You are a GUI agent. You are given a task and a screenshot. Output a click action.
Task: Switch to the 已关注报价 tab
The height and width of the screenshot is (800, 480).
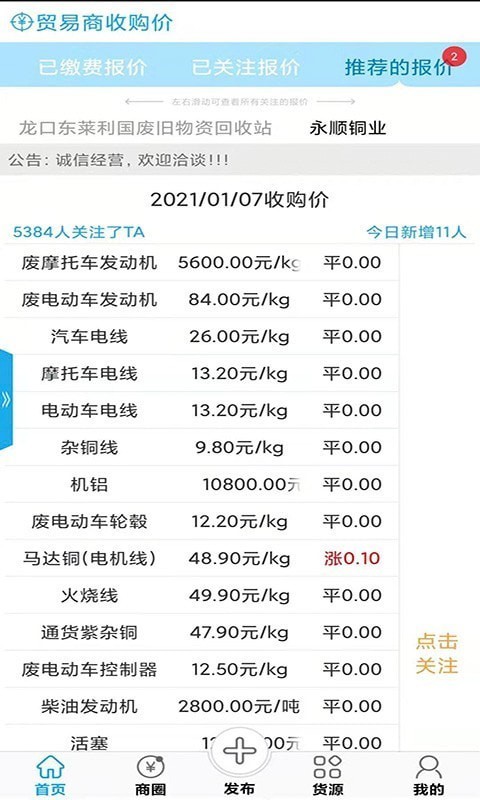[x=245, y=67]
